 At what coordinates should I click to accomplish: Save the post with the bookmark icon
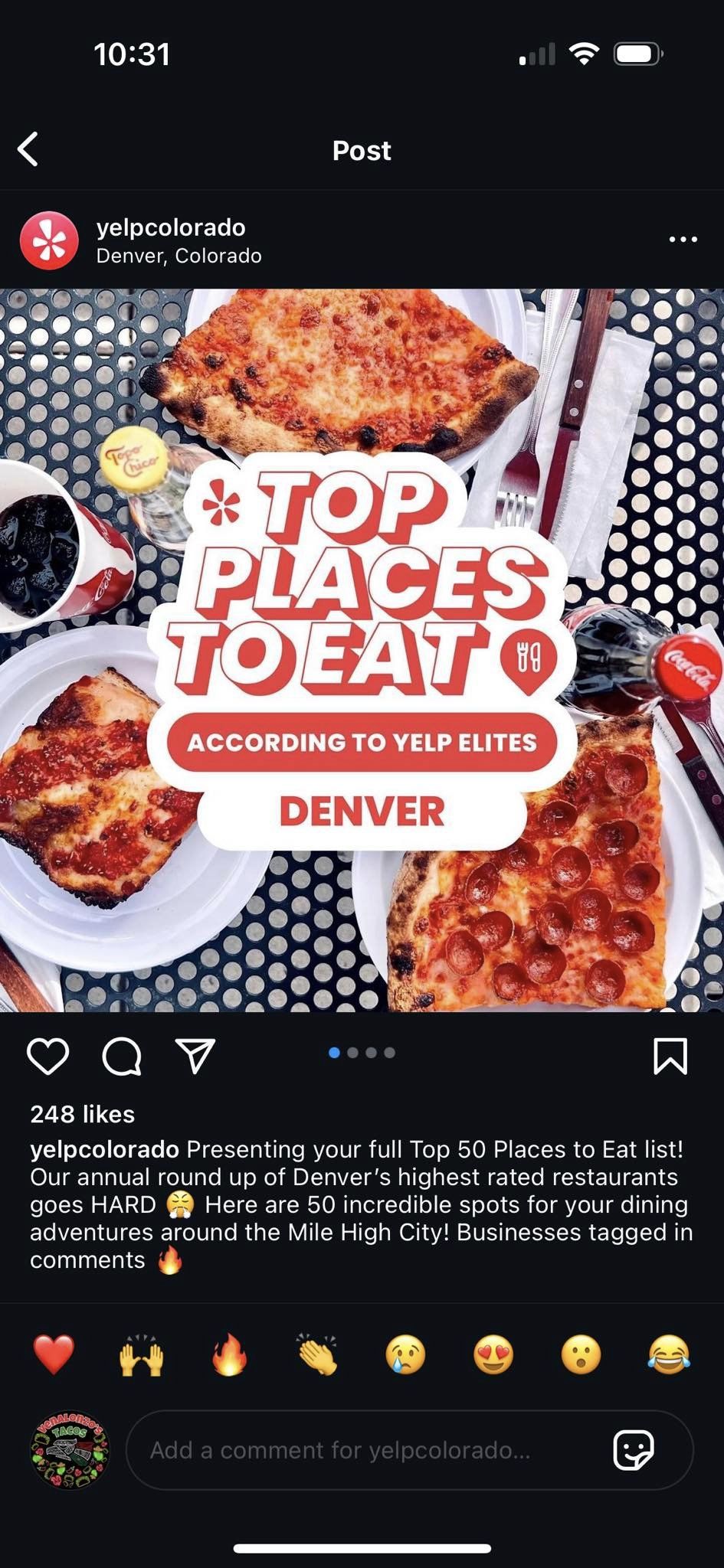click(x=670, y=1057)
